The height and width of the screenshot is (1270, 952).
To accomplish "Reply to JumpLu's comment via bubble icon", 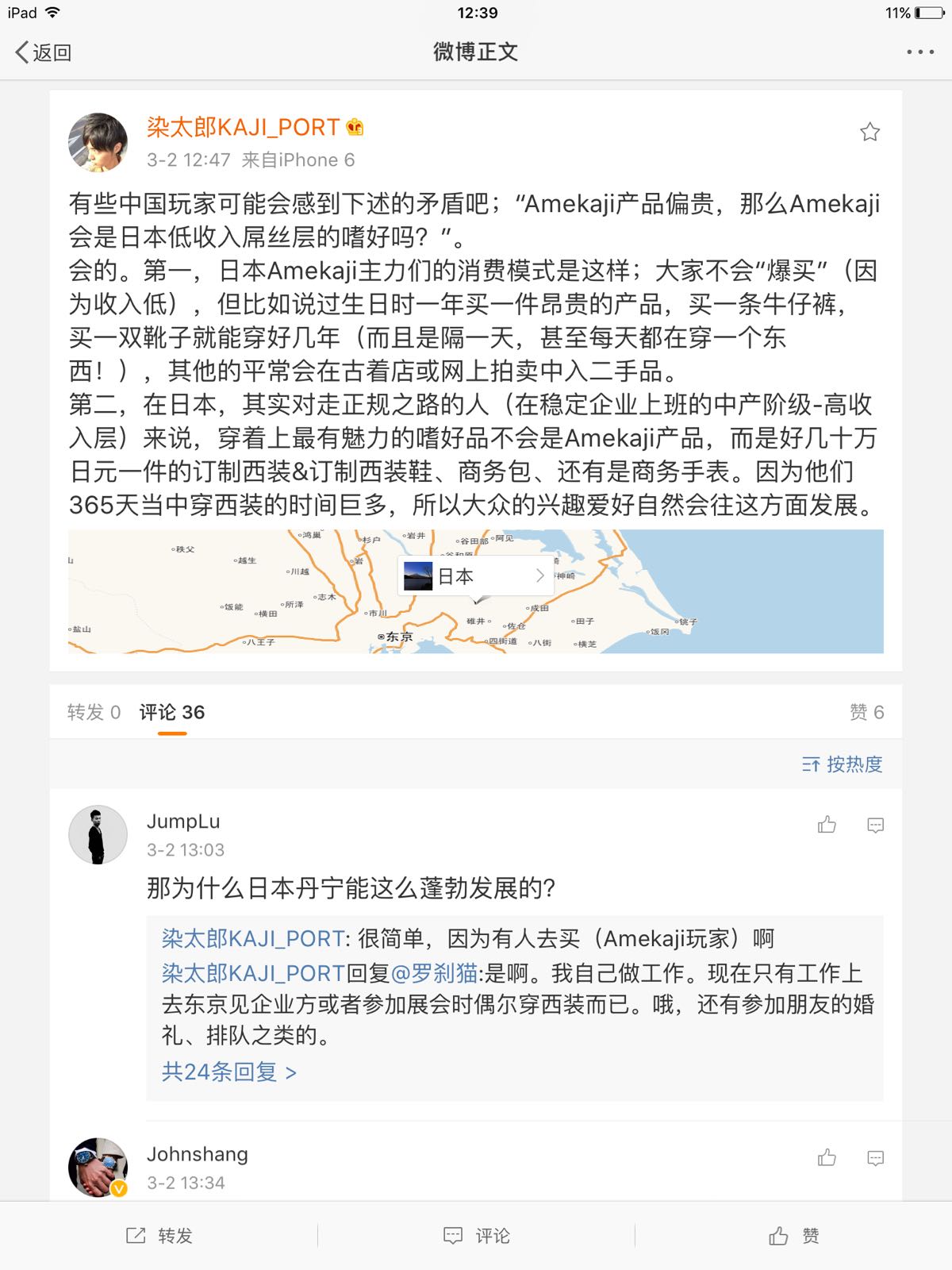I will [x=875, y=825].
